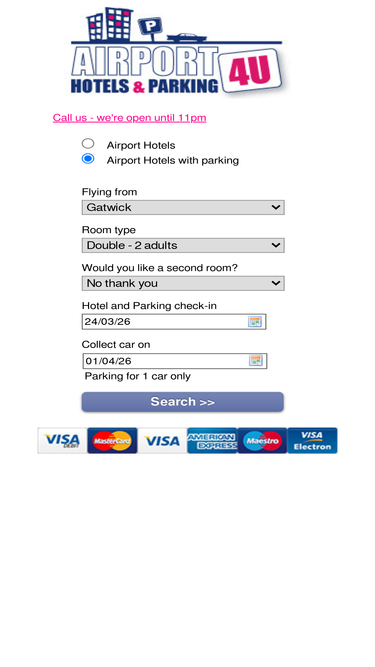Select the Airport Hotels radio option
Viewport: 375px width, 667px height.
click(88, 143)
